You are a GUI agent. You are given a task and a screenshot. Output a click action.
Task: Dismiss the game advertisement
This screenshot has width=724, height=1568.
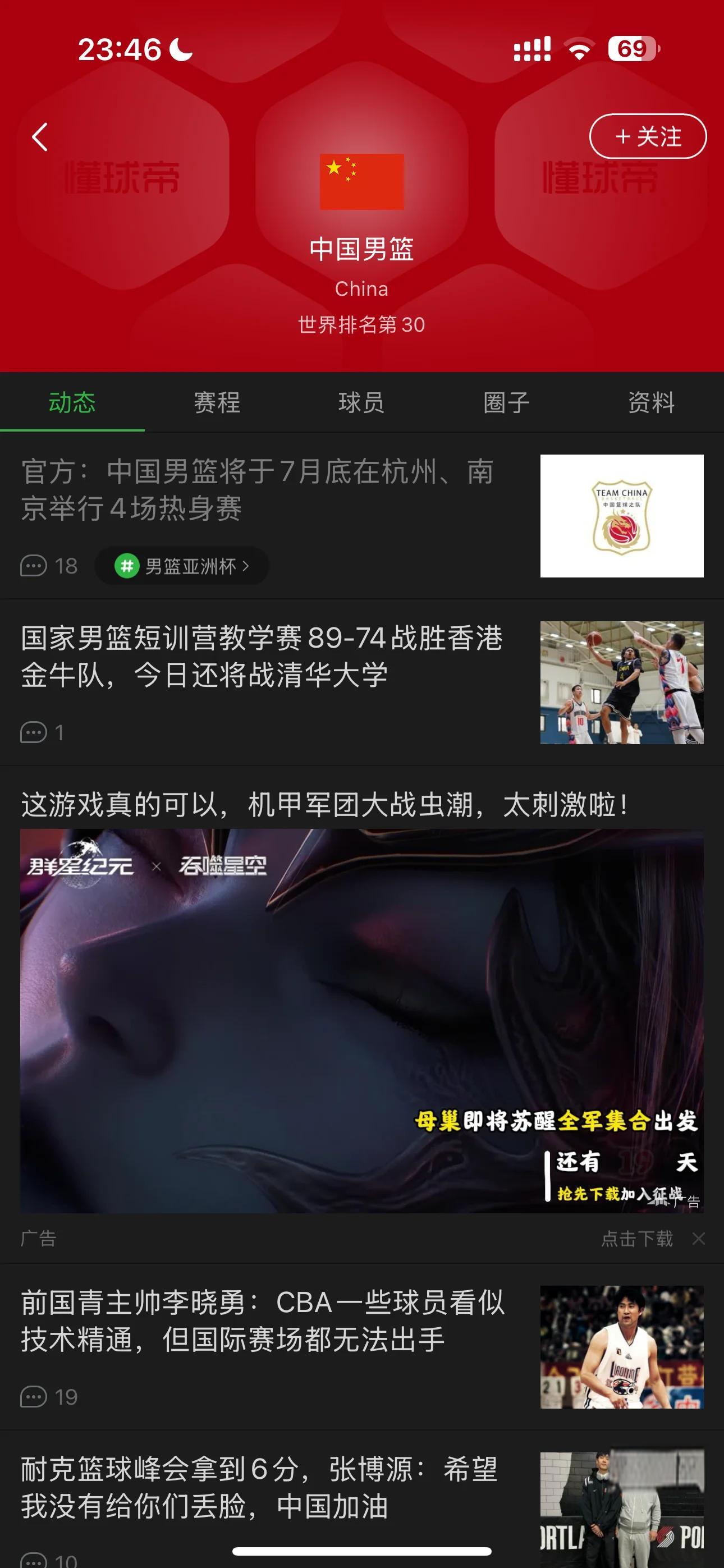point(698,1238)
